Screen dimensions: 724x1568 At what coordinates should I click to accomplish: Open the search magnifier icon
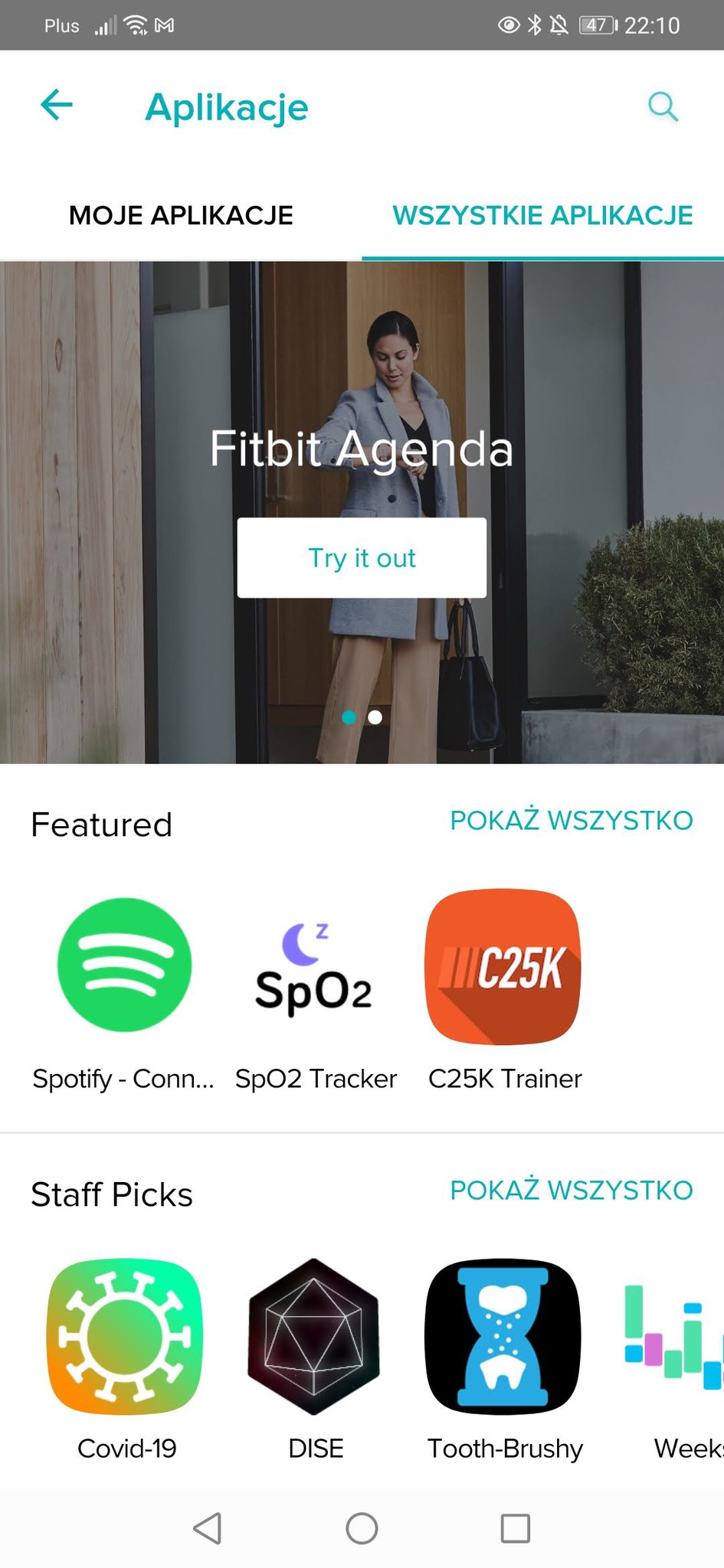663,106
